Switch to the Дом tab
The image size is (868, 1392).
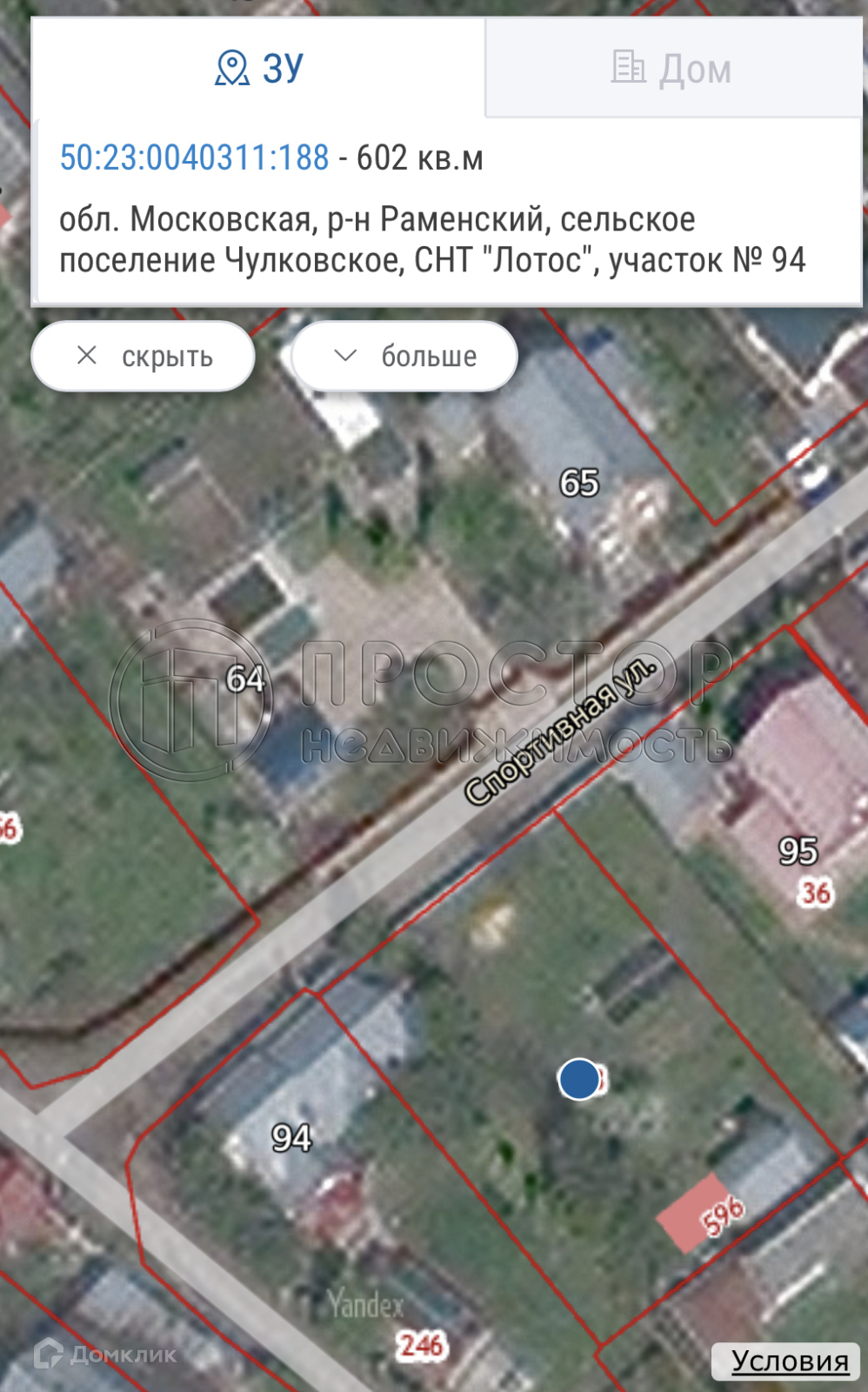(x=672, y=69)
